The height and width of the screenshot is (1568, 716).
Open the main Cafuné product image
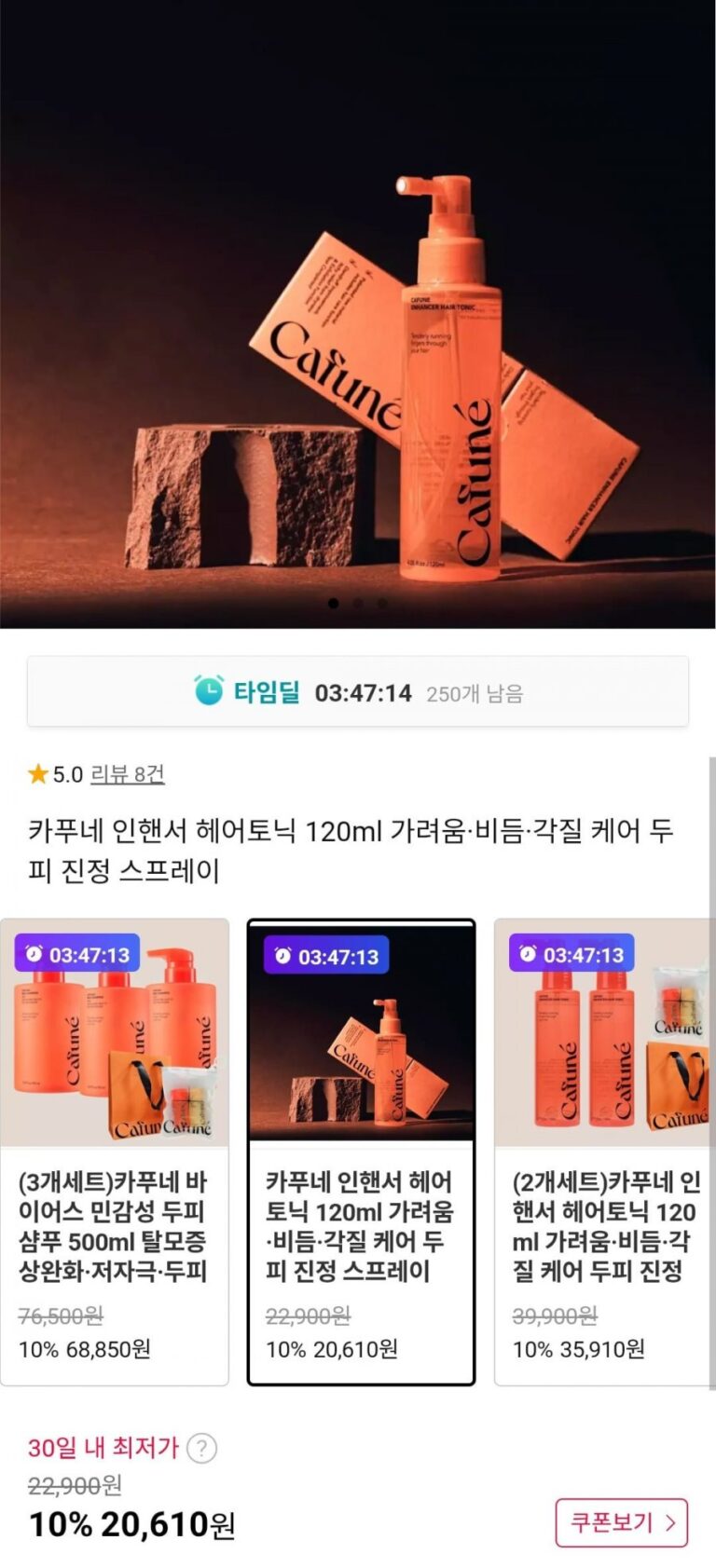(358, 314)
